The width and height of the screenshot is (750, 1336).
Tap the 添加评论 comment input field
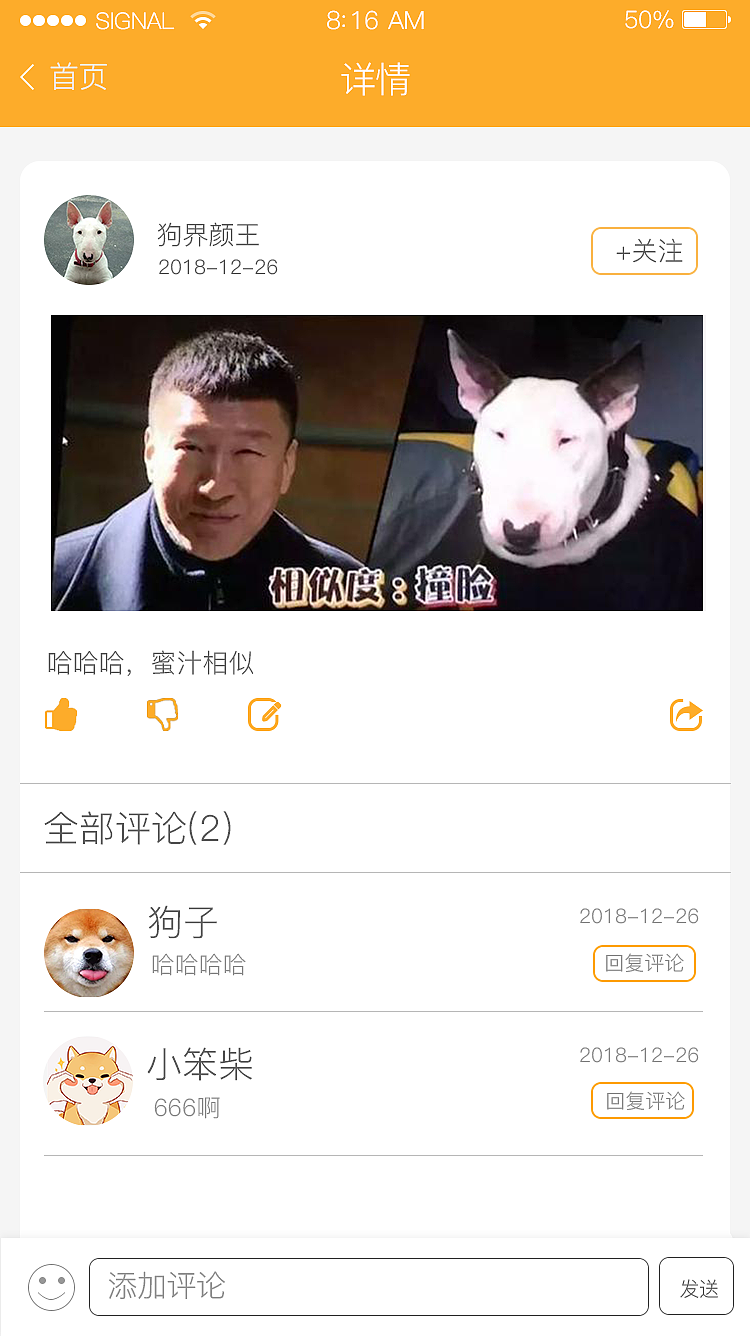pos(370,1286)
